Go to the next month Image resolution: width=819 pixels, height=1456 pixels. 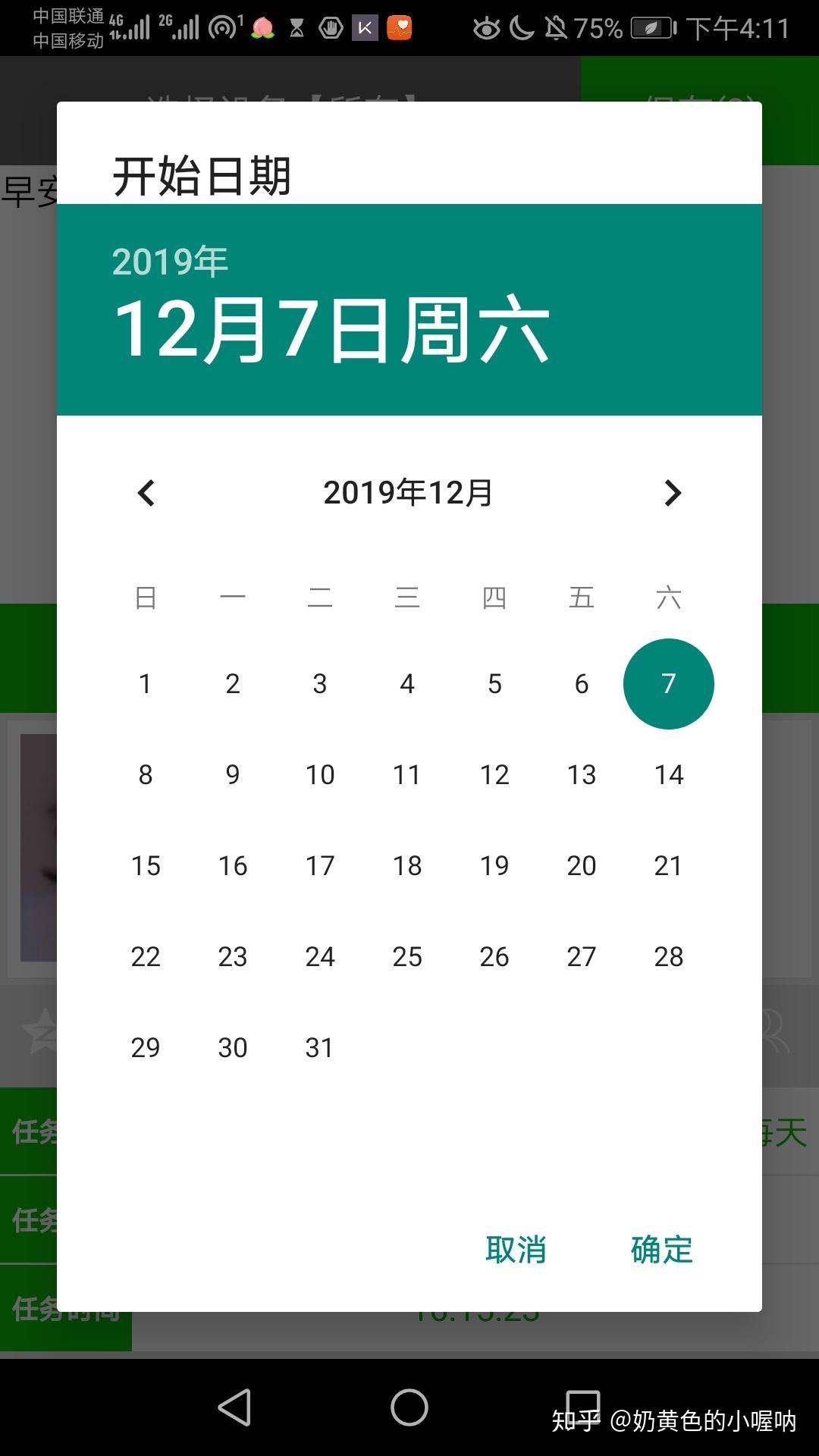coord(672,493)
